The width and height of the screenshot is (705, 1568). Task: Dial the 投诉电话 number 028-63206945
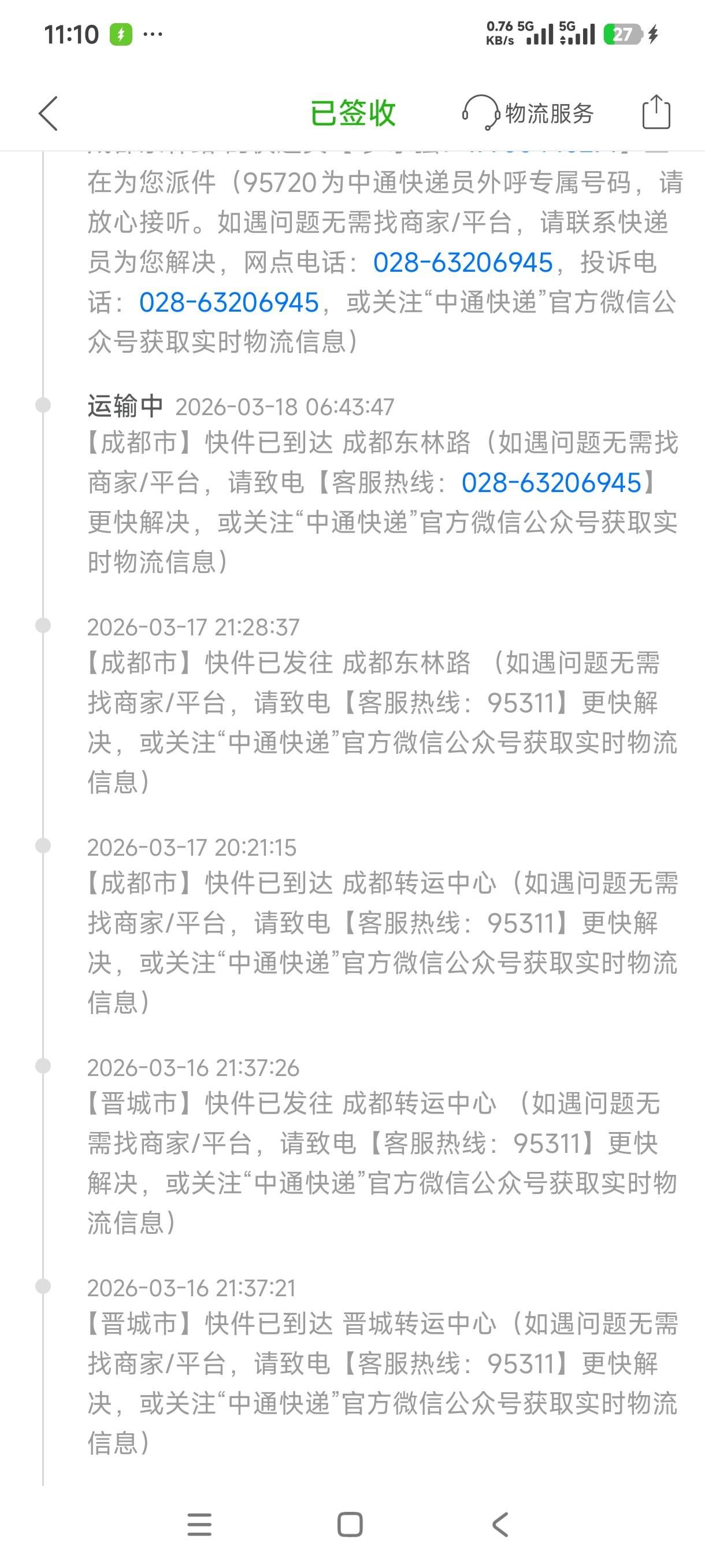point(229,302)
